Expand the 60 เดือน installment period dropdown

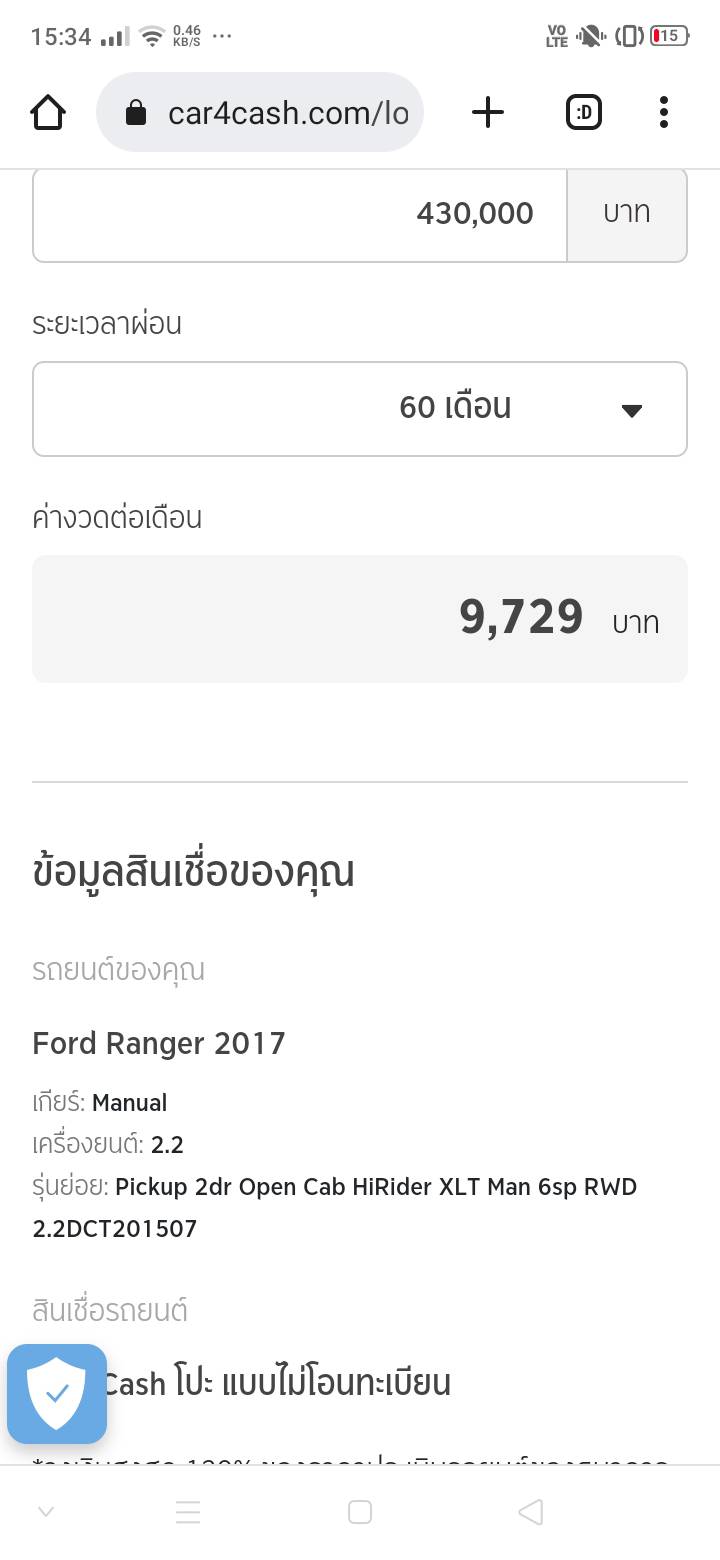point(360,409)
